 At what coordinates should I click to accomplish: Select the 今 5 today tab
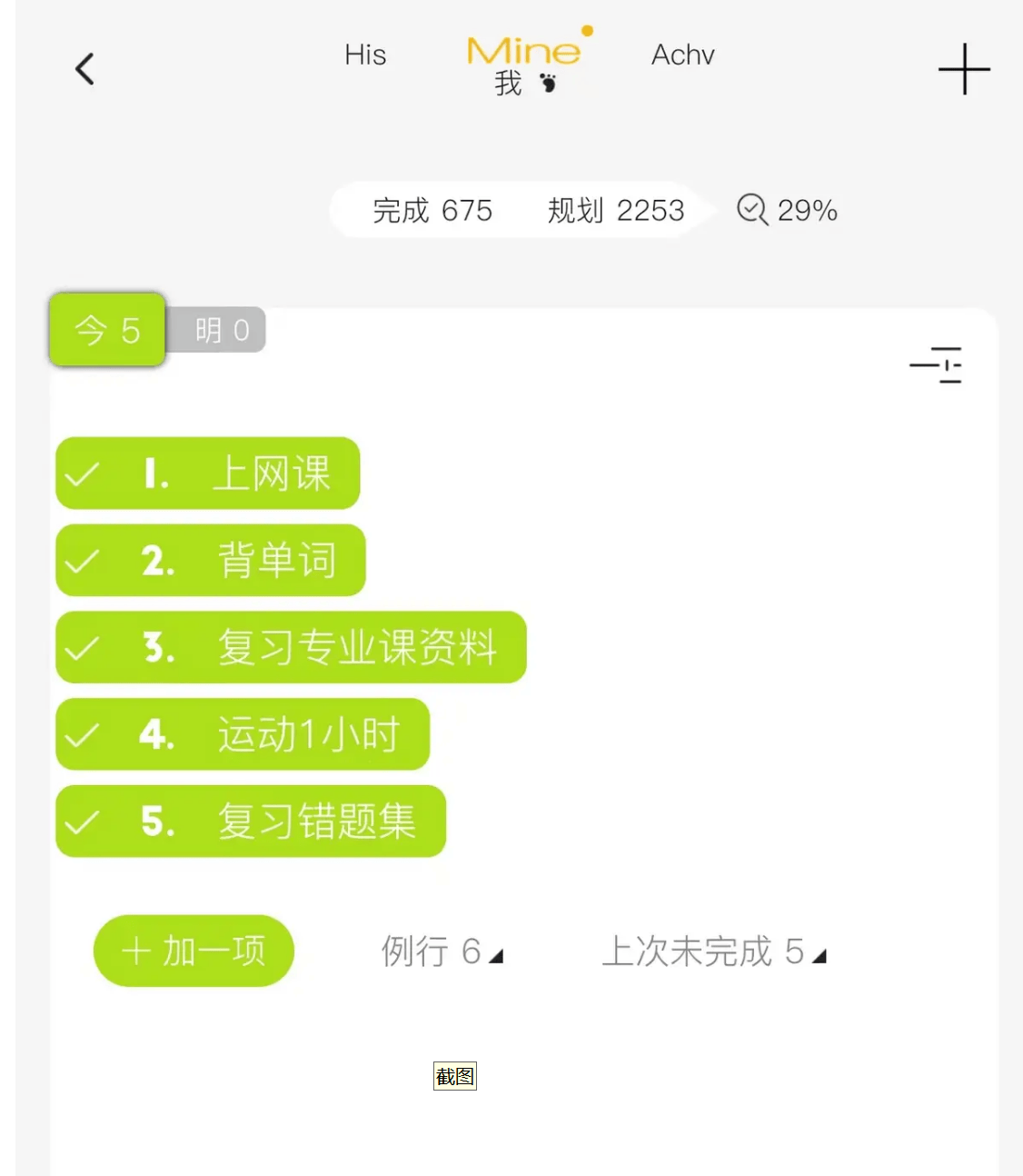pyautogui.click(x=107, y=330)
